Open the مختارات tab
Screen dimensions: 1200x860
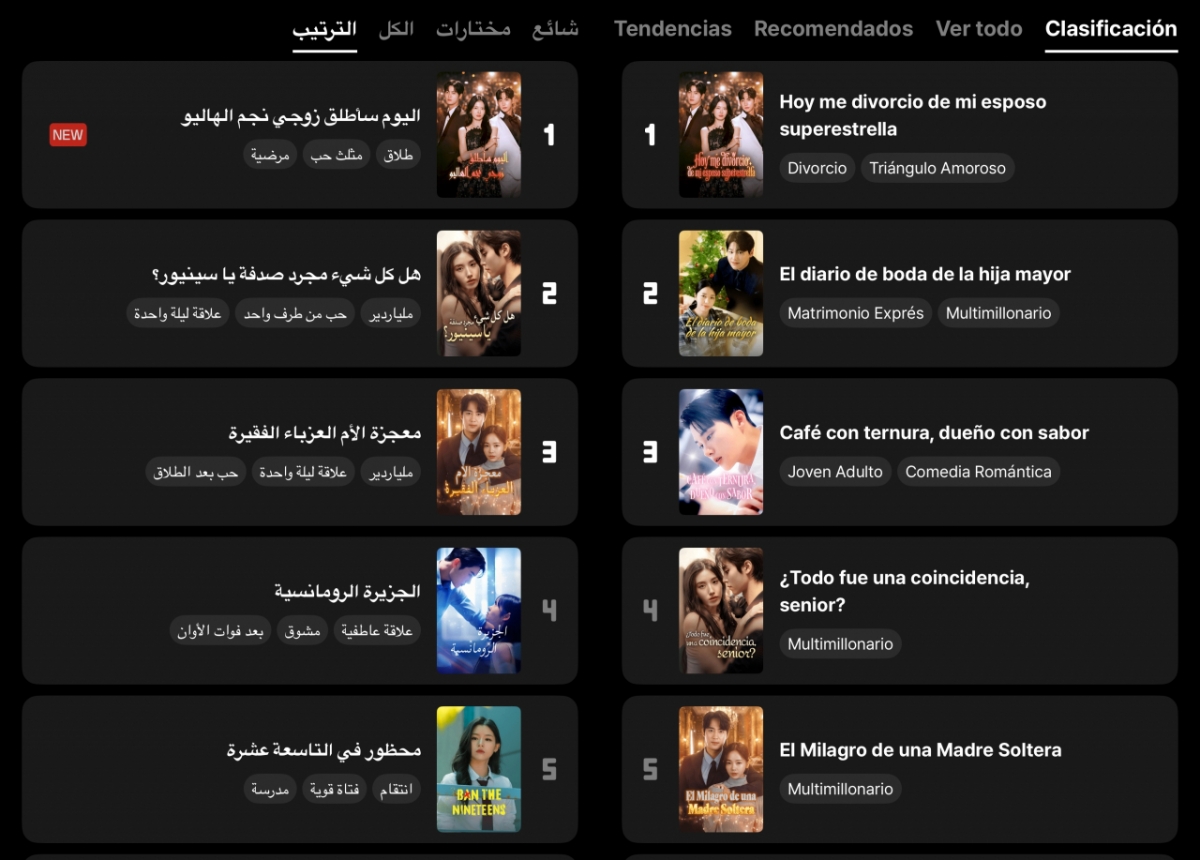coord(472,29)
